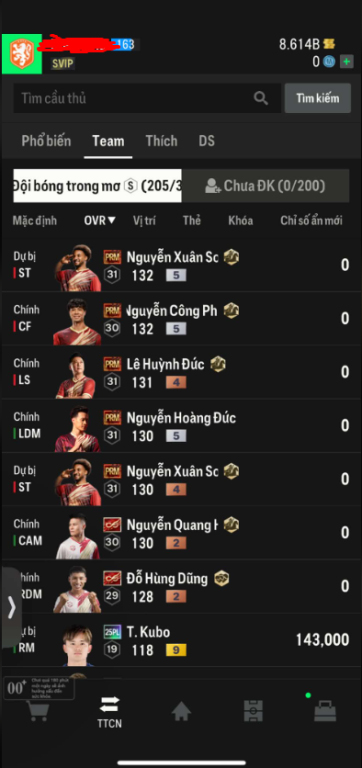The width and height of the screenshot is (362, 768).
Task: Switch to the Thích tab
Action: click(x=161, y=141)
